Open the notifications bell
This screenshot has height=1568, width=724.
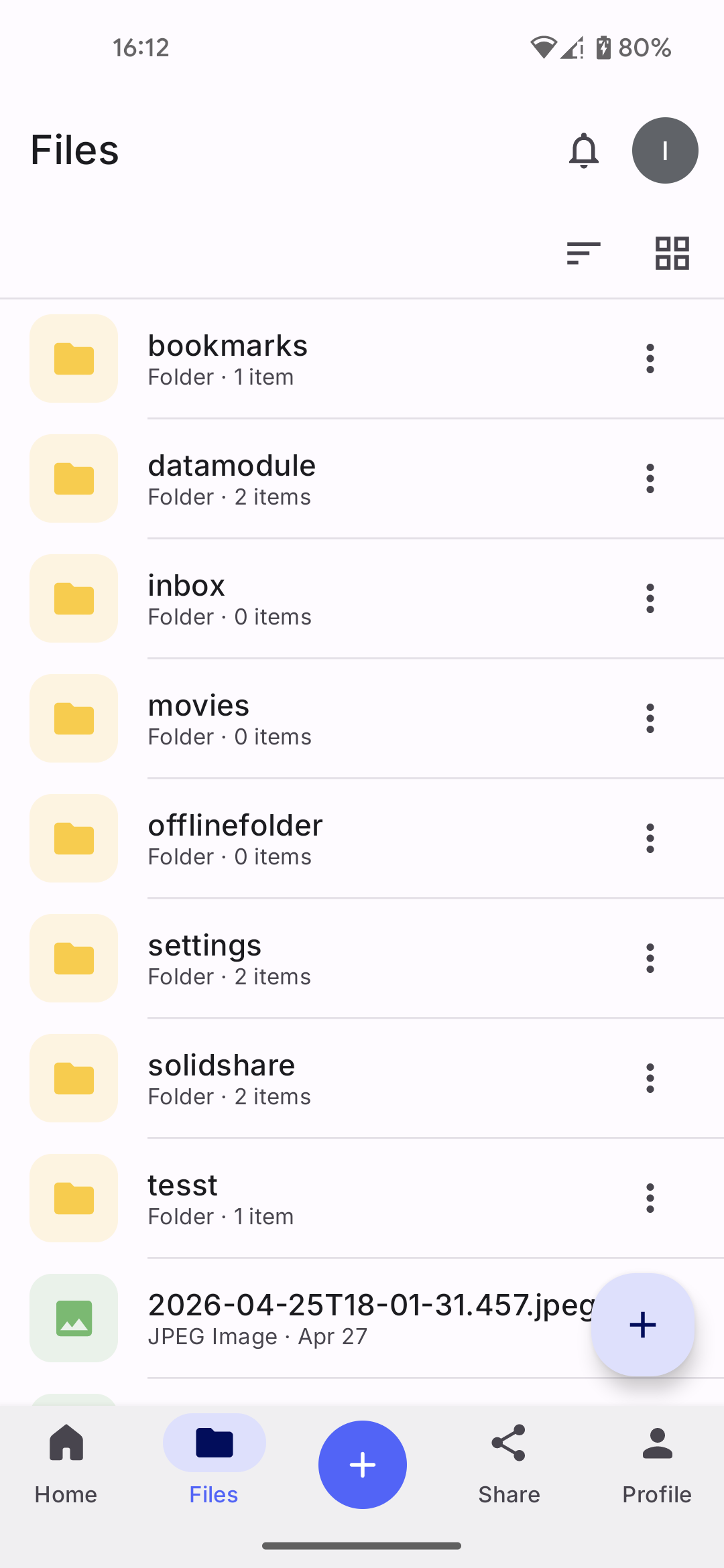click(x=583, y=150)
